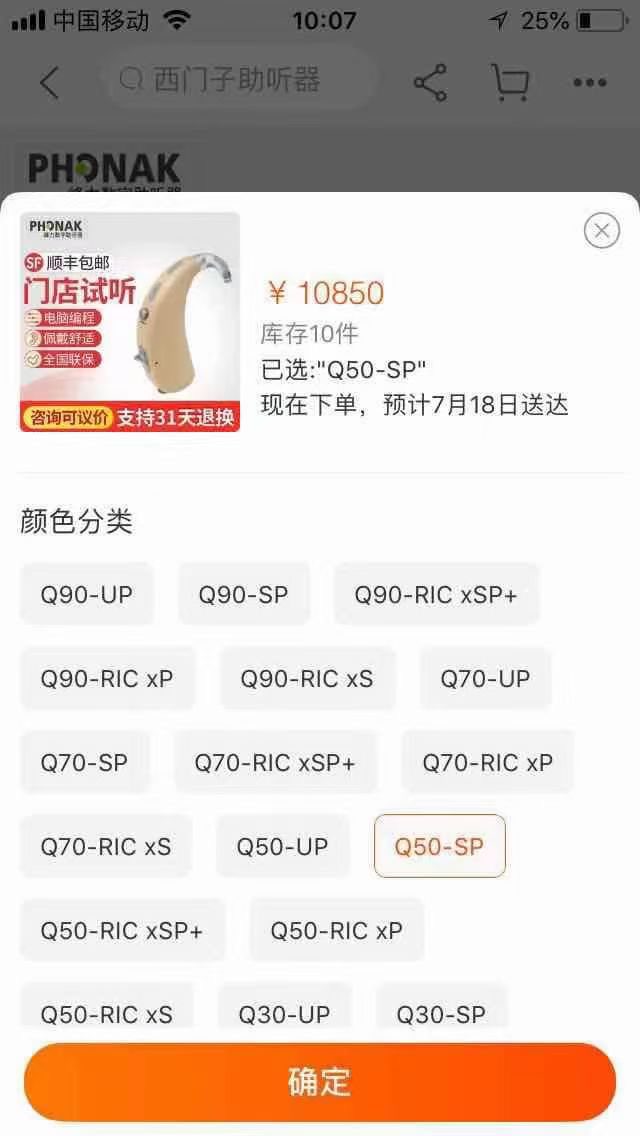This screenshot has width=640, height=1136.
Task: Enlarge the hearing aid product image
Action: 130,322
